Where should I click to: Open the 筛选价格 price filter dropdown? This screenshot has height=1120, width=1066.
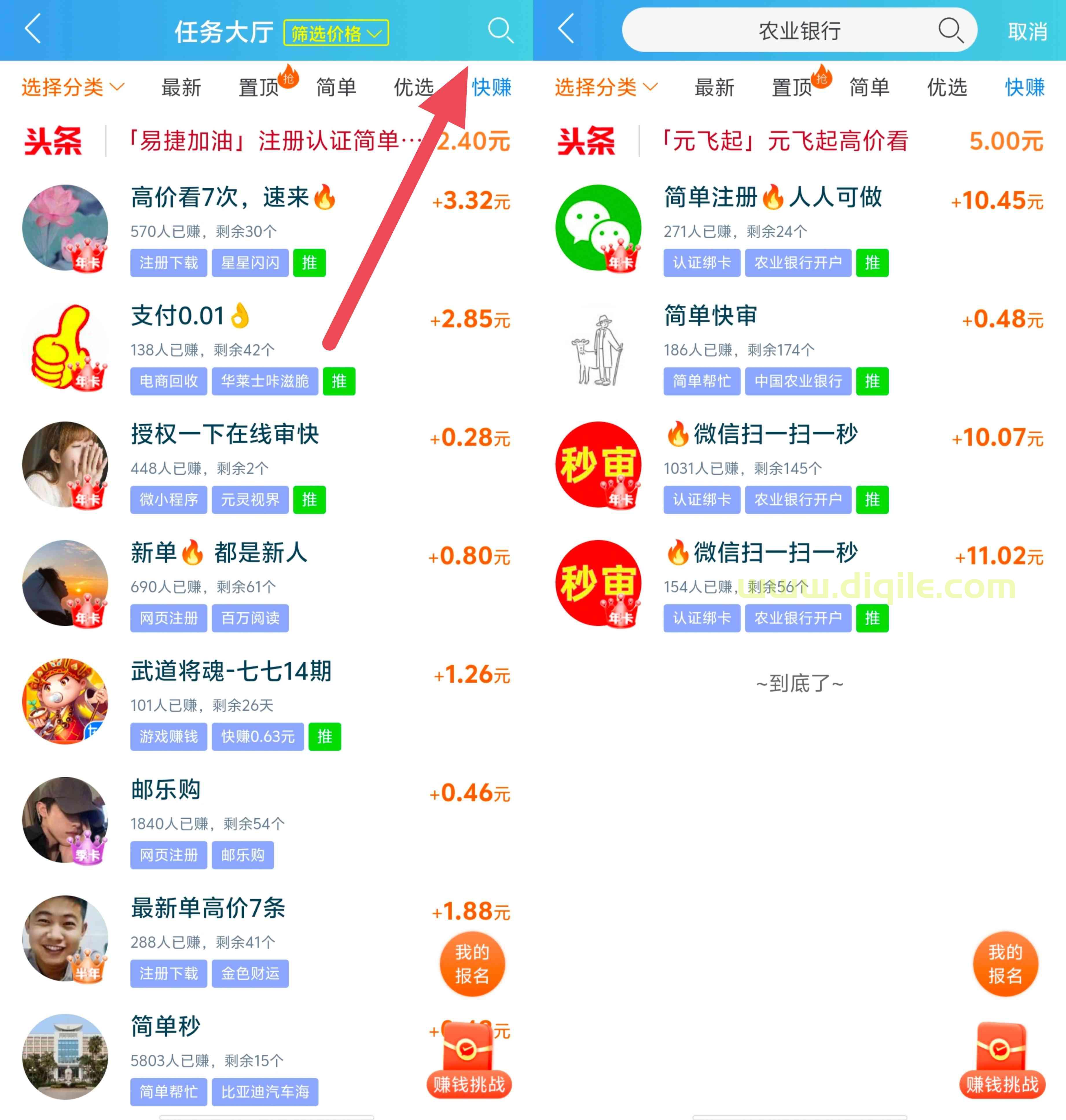click(x=336, y=33)
